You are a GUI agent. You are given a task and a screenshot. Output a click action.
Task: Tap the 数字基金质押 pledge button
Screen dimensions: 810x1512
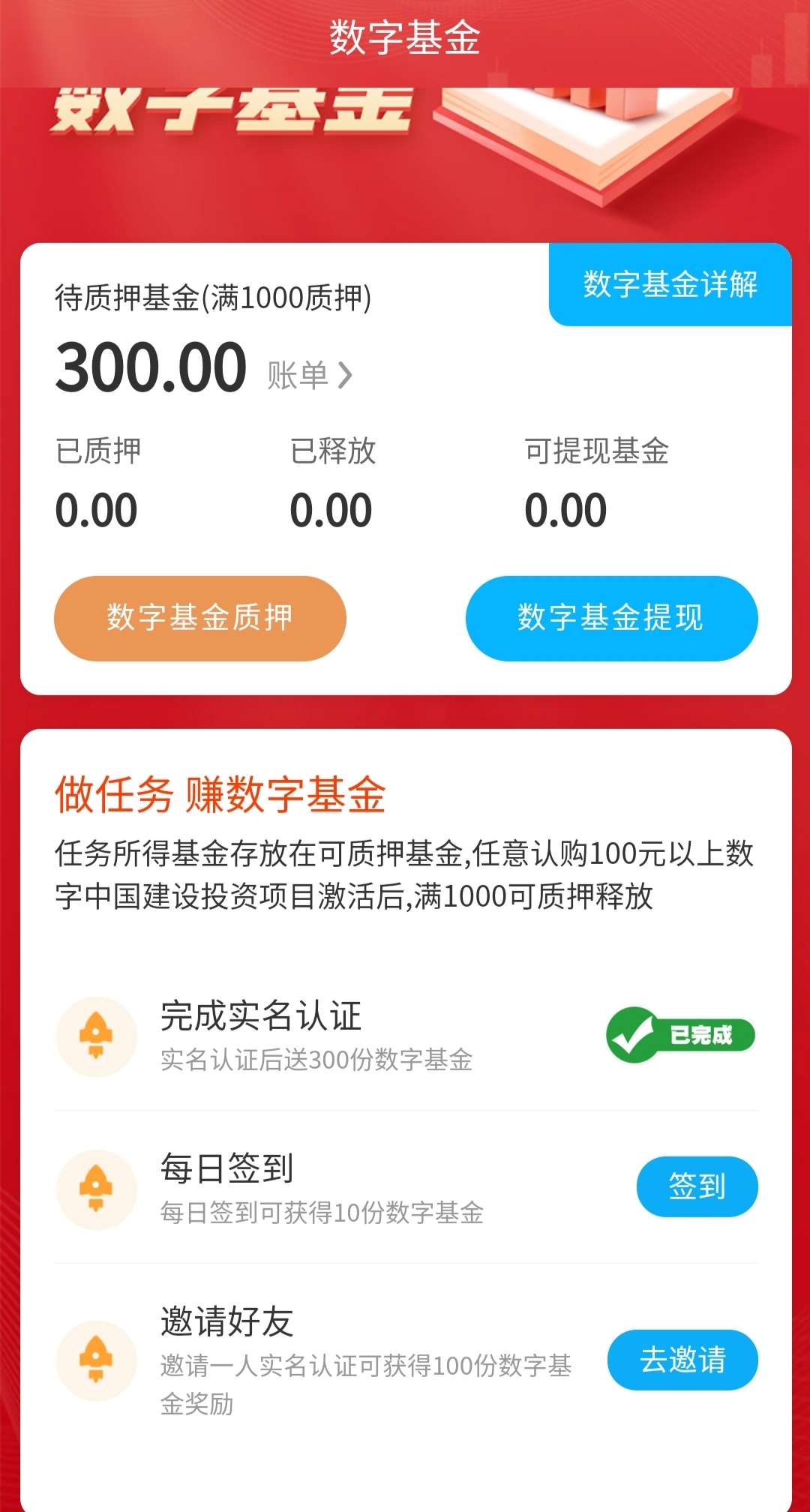point(199,618)
